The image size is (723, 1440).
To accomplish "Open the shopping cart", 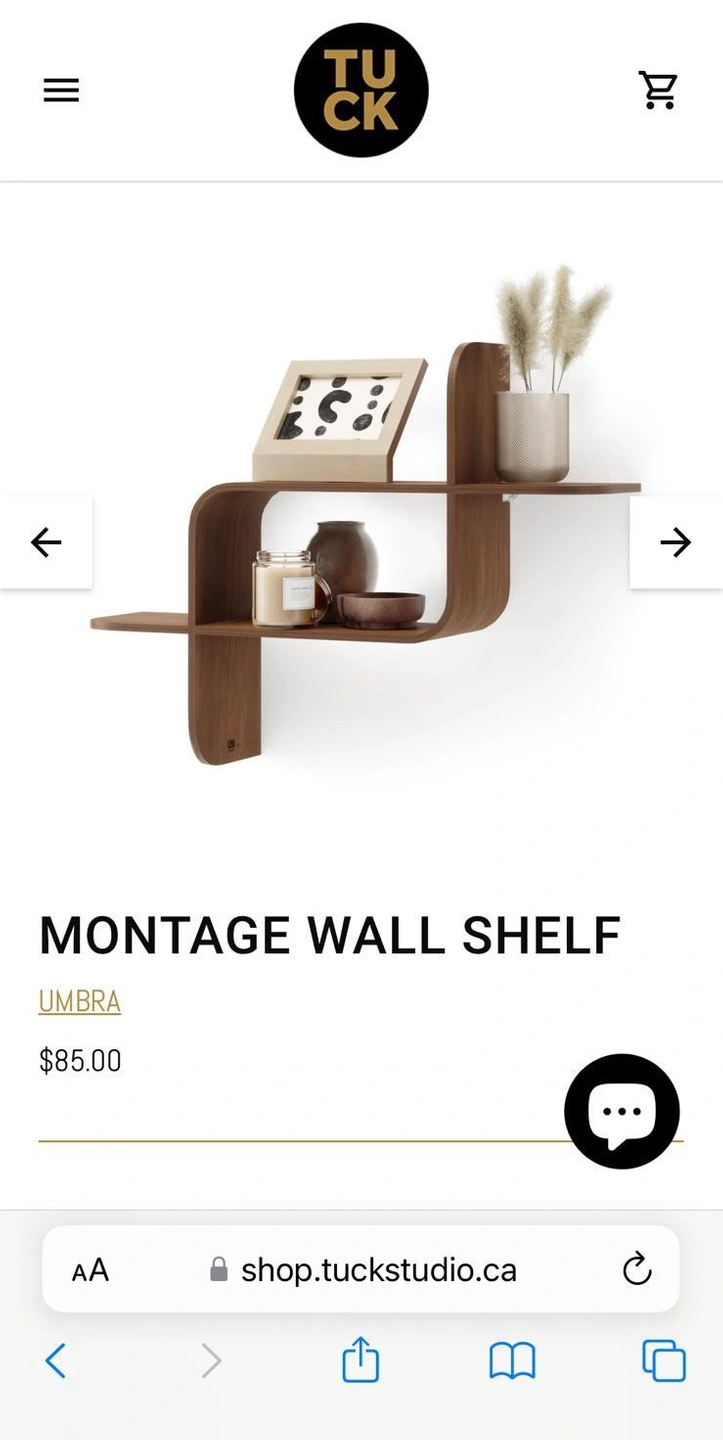I will (658, 91).
